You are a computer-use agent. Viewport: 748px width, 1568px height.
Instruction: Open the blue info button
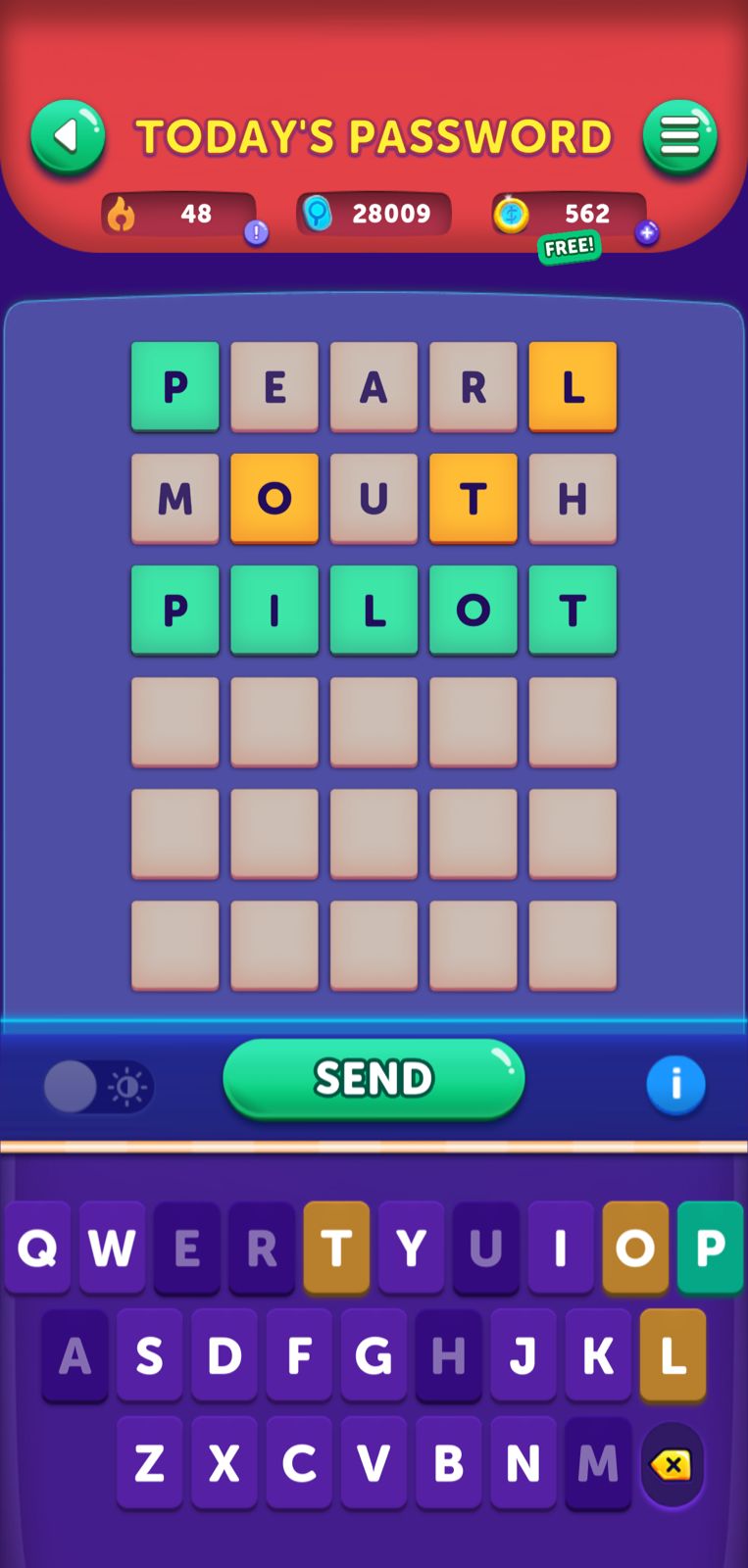point(675,1085)
